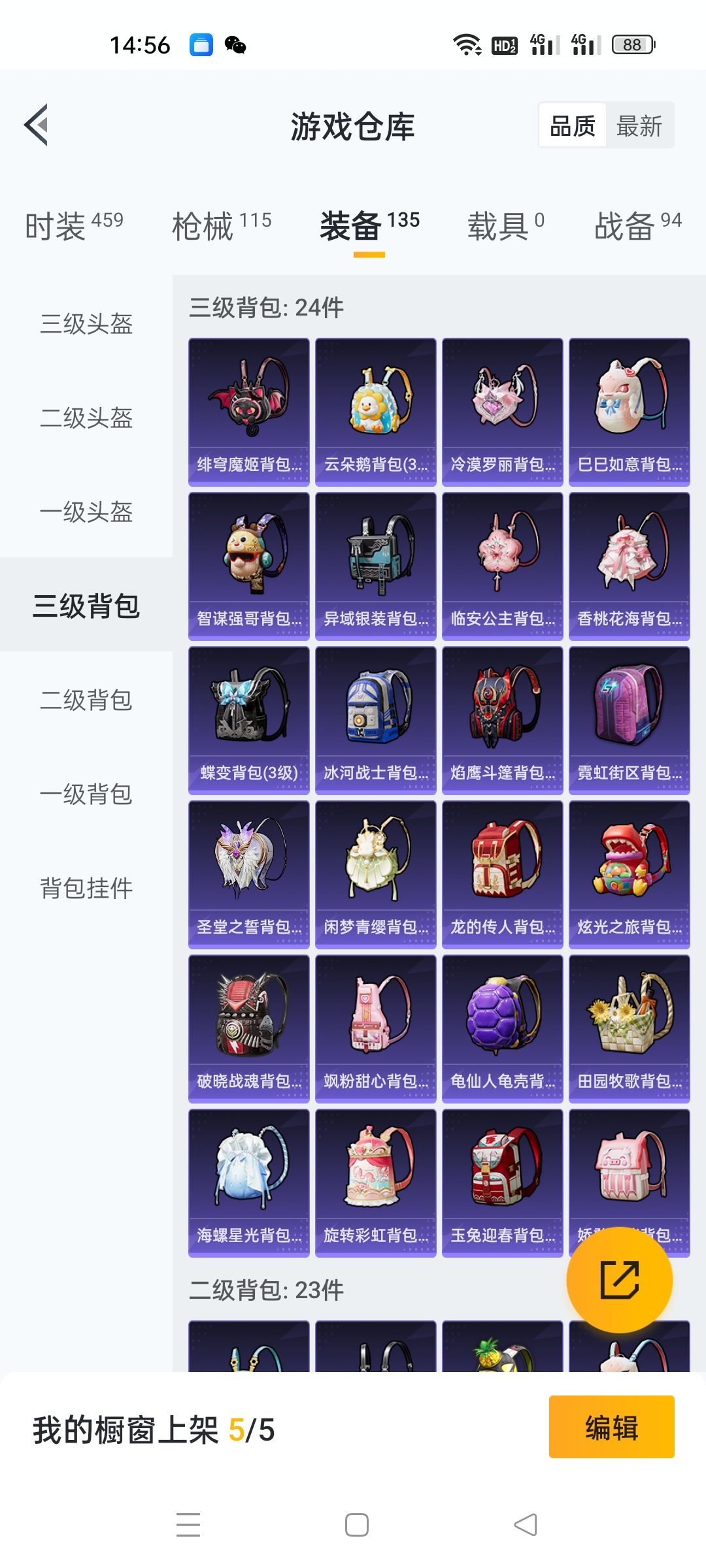Open the 枪械 tab
Viewport: 706px width, 1568px height.
coord(222,226)
